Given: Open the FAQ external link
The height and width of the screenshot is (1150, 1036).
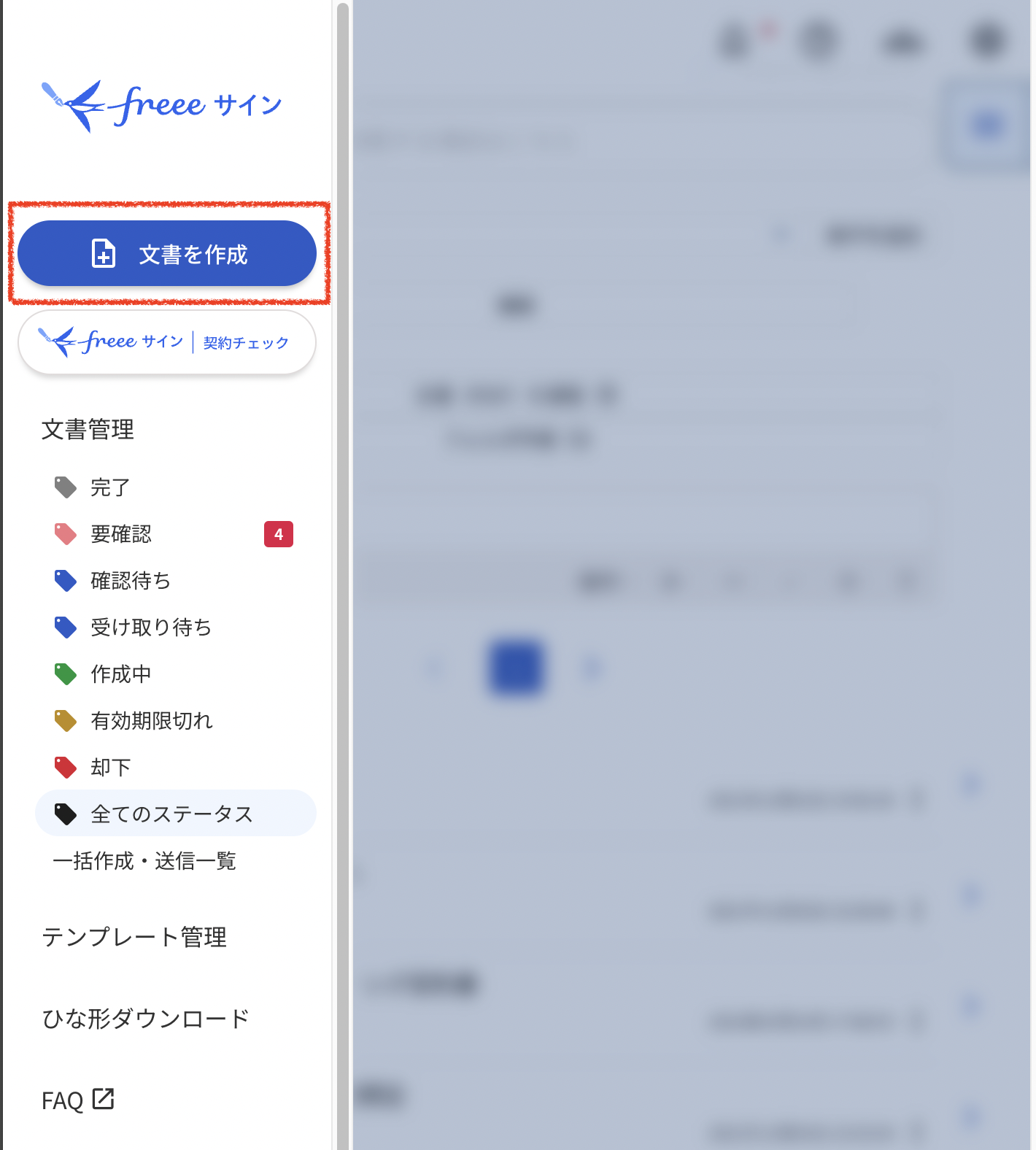Looking at the screenshot, I should 78,1100.
